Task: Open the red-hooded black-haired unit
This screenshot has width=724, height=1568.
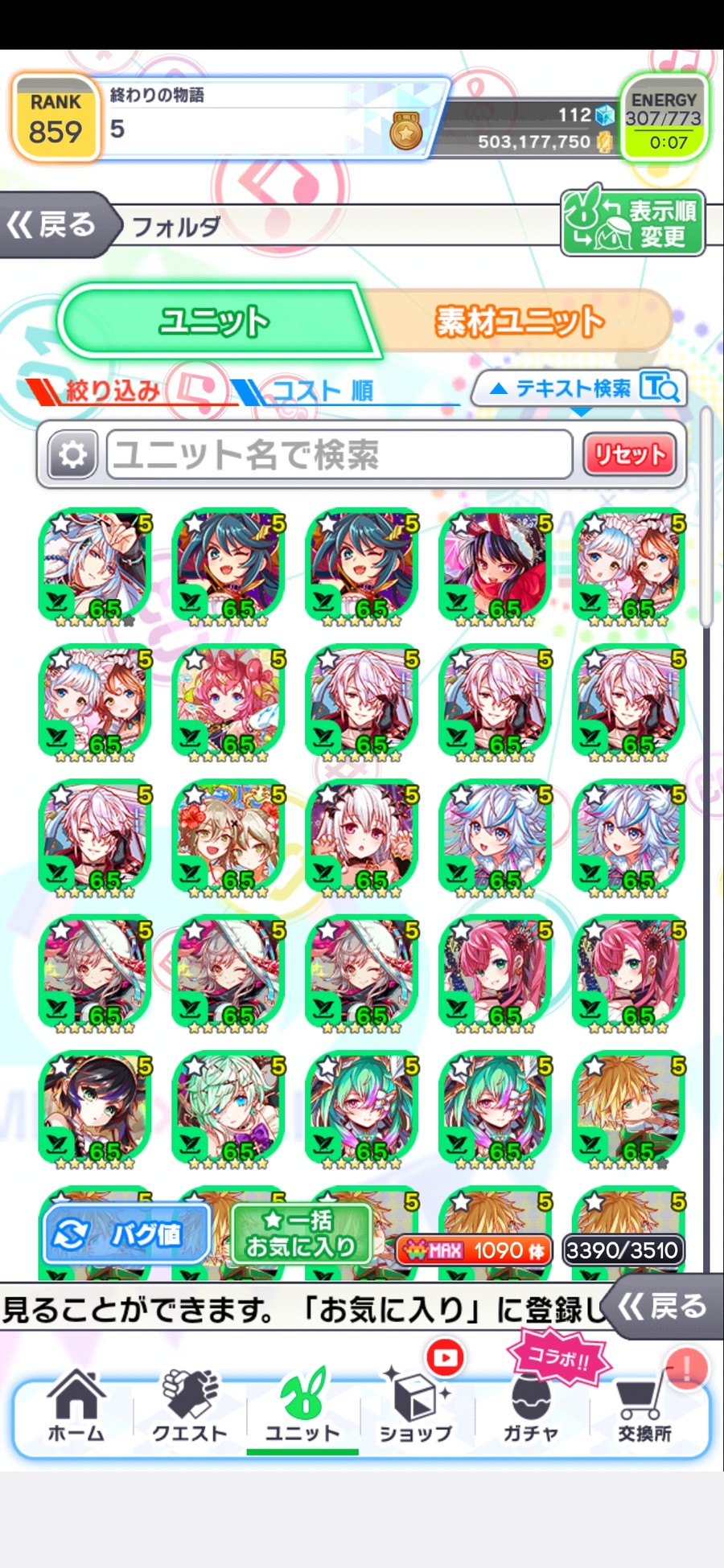Action: click(x=496, y=567)
